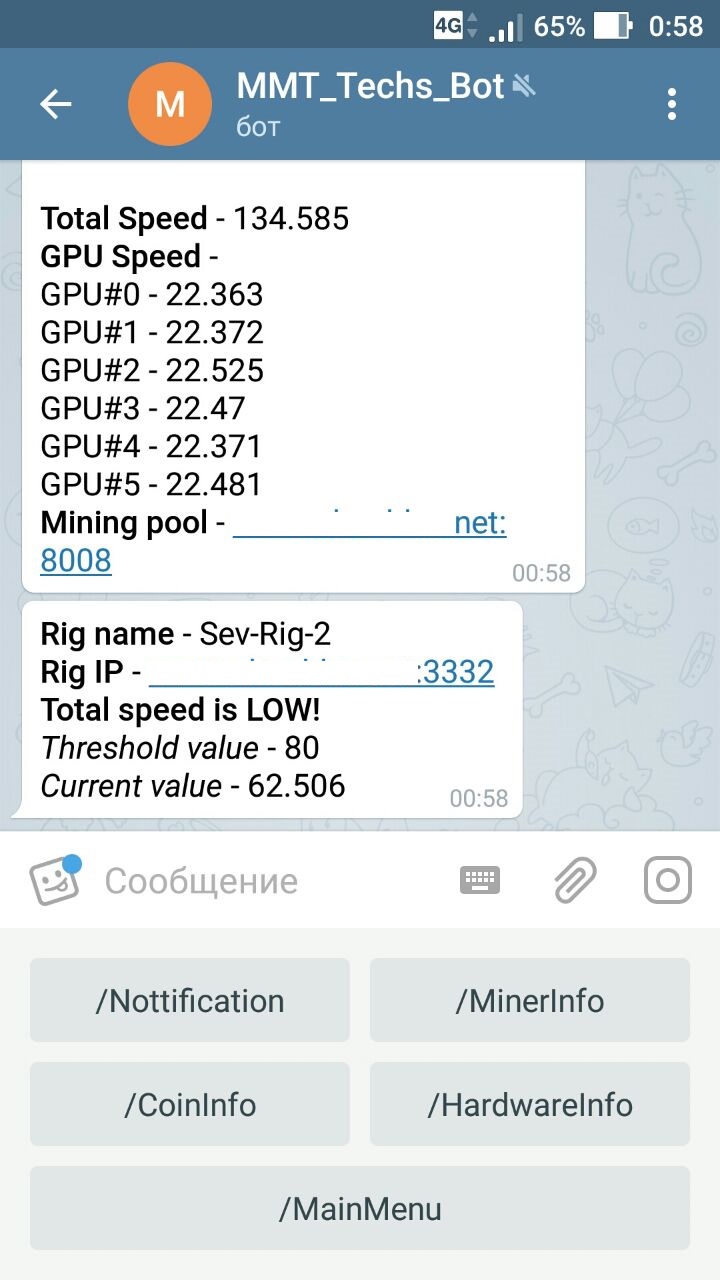Send the /CoinInfo bot command
720x1280 pixels.
(190, 1104)
